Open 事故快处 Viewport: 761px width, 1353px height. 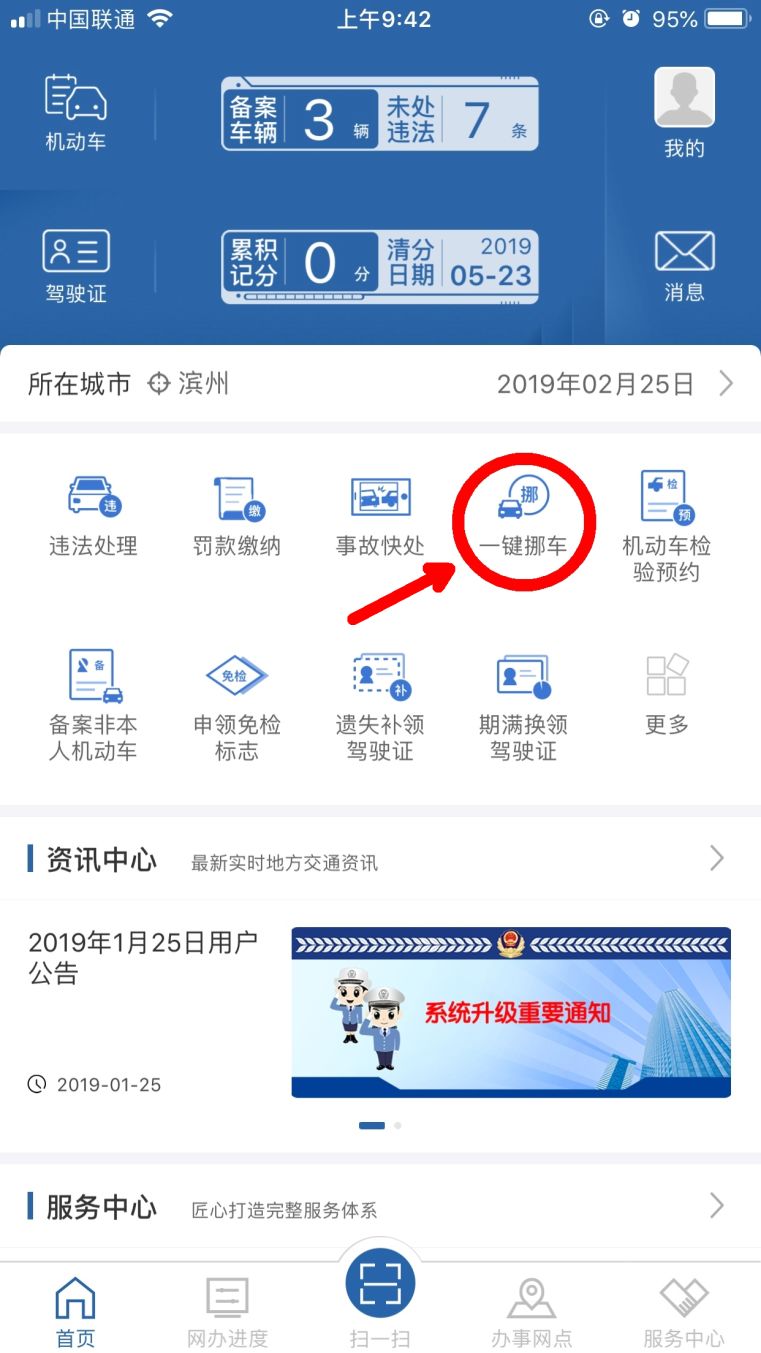tap(380, 516)
